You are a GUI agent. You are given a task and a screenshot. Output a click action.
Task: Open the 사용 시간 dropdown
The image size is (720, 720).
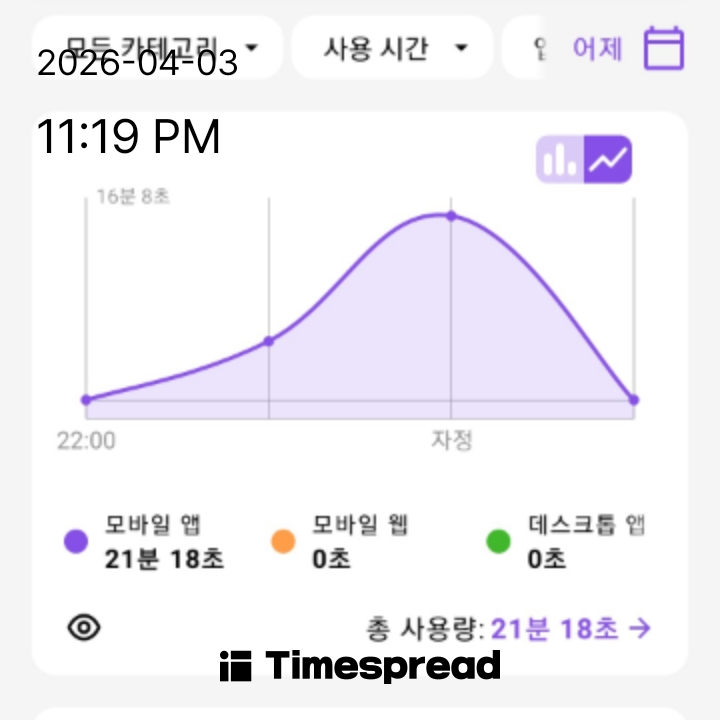pos(392,47)
